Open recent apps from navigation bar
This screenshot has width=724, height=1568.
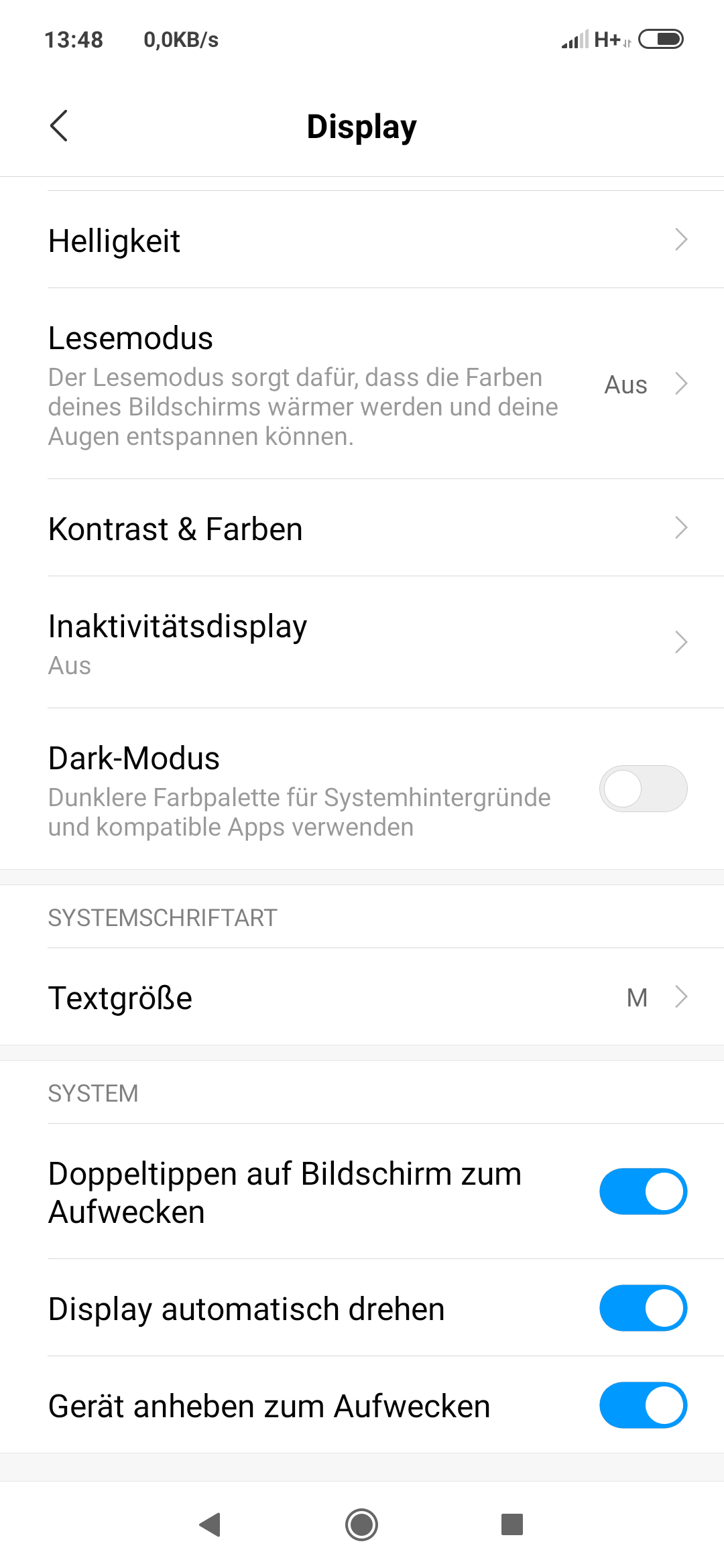tap(512, 1525)
